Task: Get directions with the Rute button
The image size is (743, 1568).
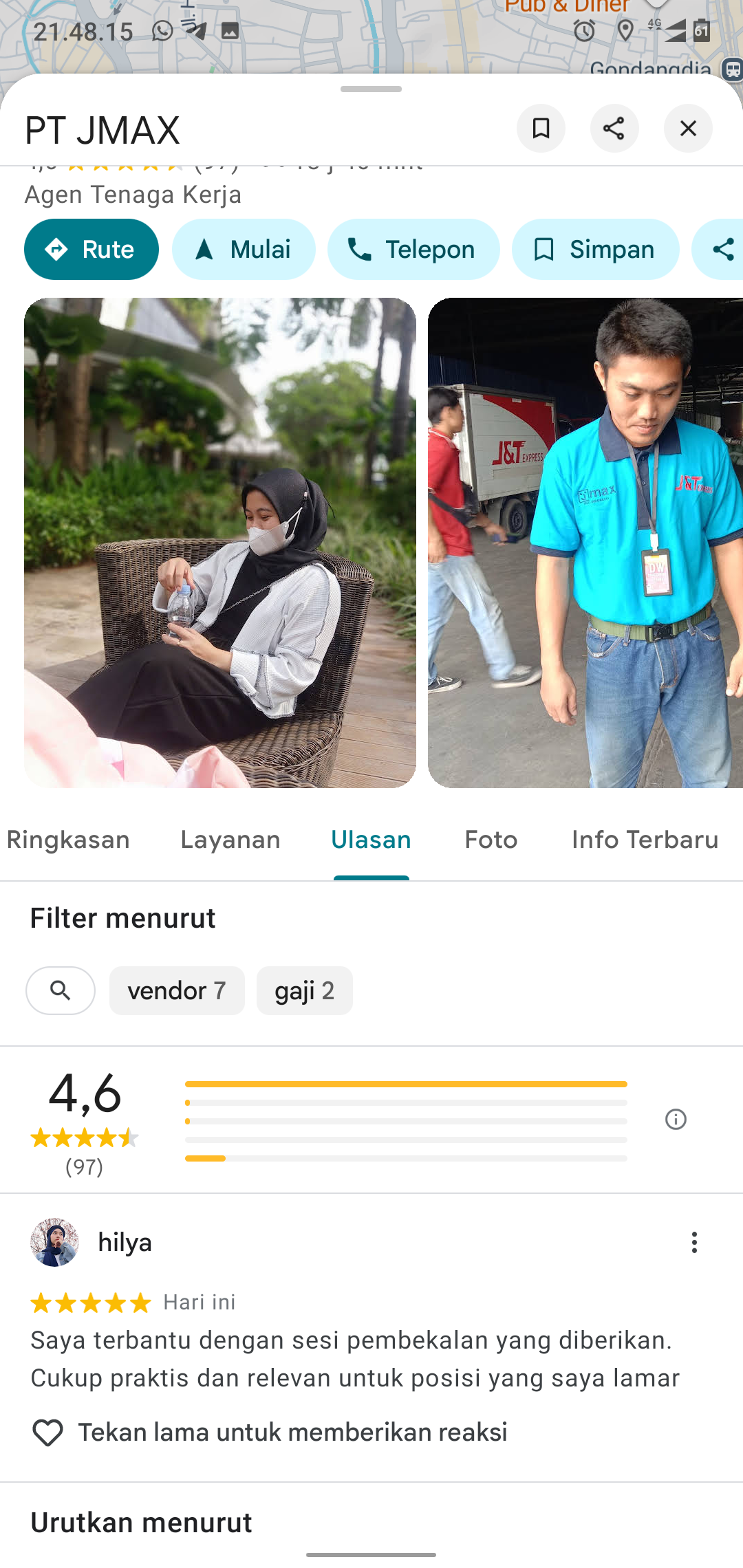Action: pos(91,250)
